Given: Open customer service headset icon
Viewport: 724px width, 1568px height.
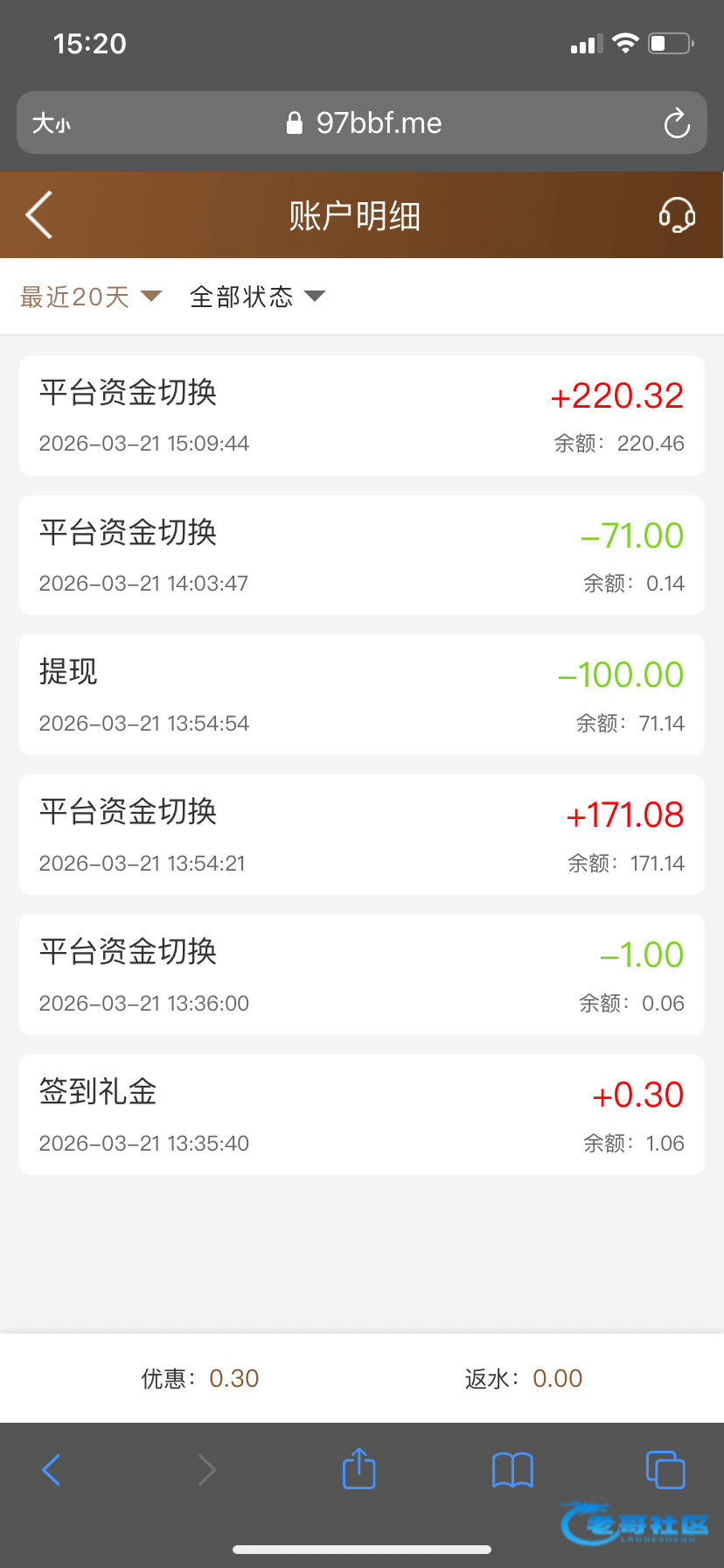Looking at the screenshot, I should (x=677, y=214).
